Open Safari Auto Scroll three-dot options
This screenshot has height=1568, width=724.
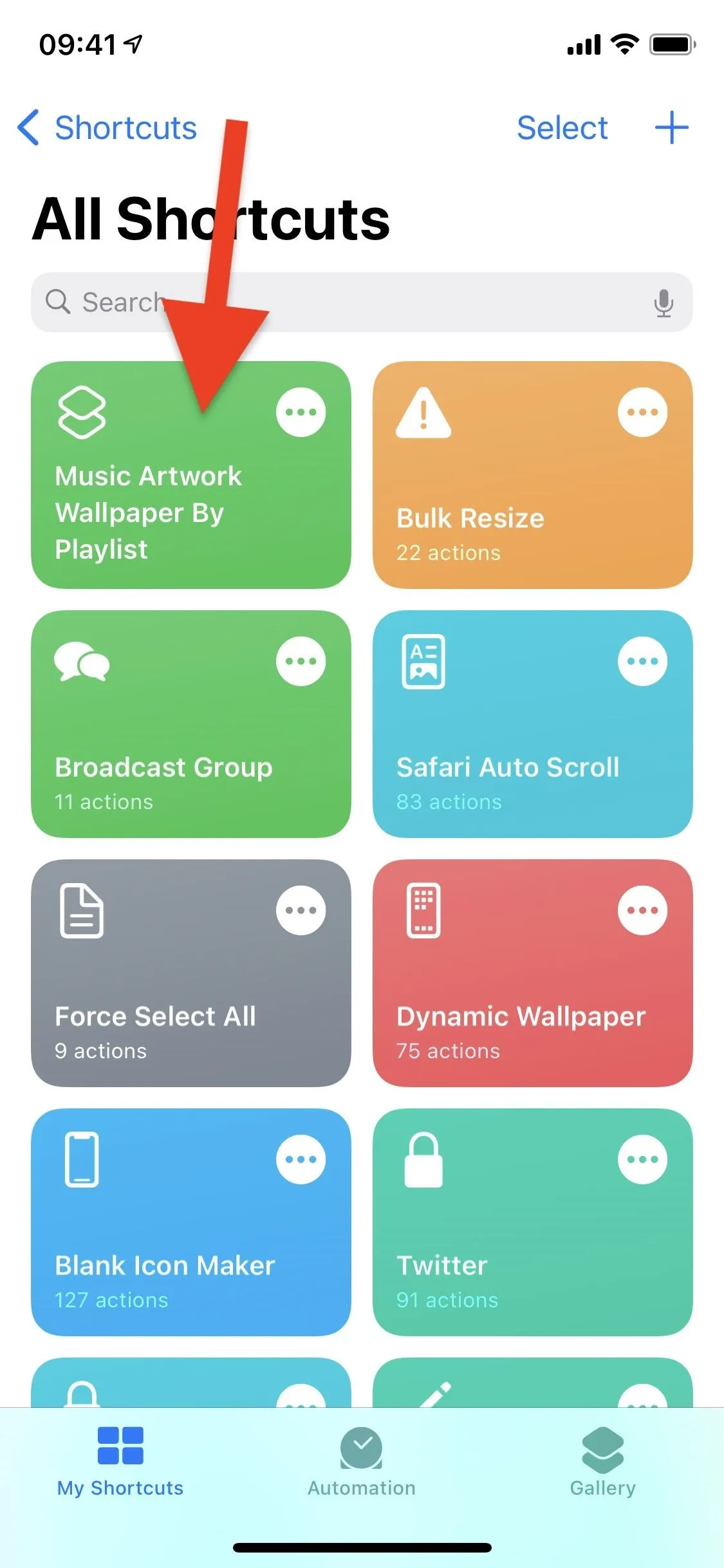pos(642,661)
